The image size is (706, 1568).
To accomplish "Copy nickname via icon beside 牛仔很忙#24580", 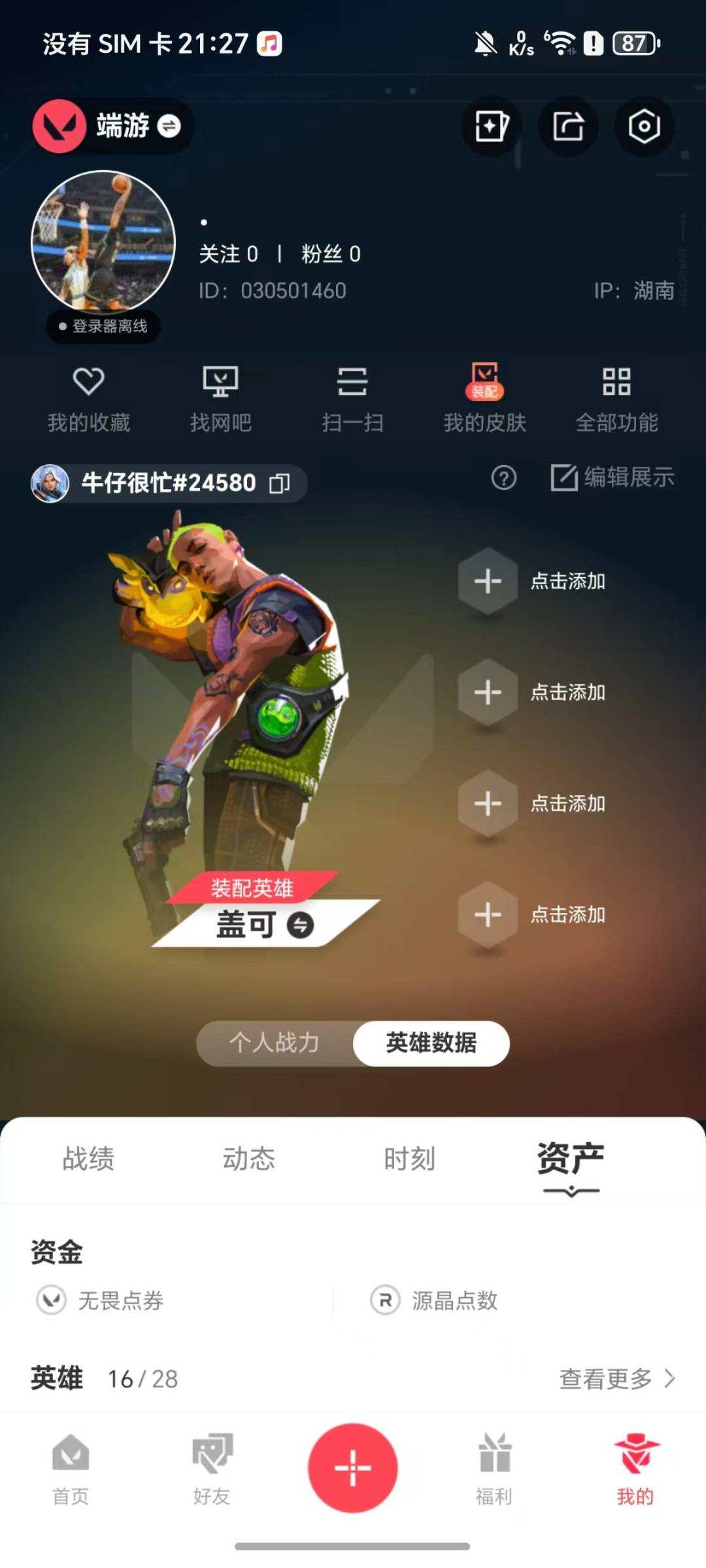I will [x=281, y=483].
